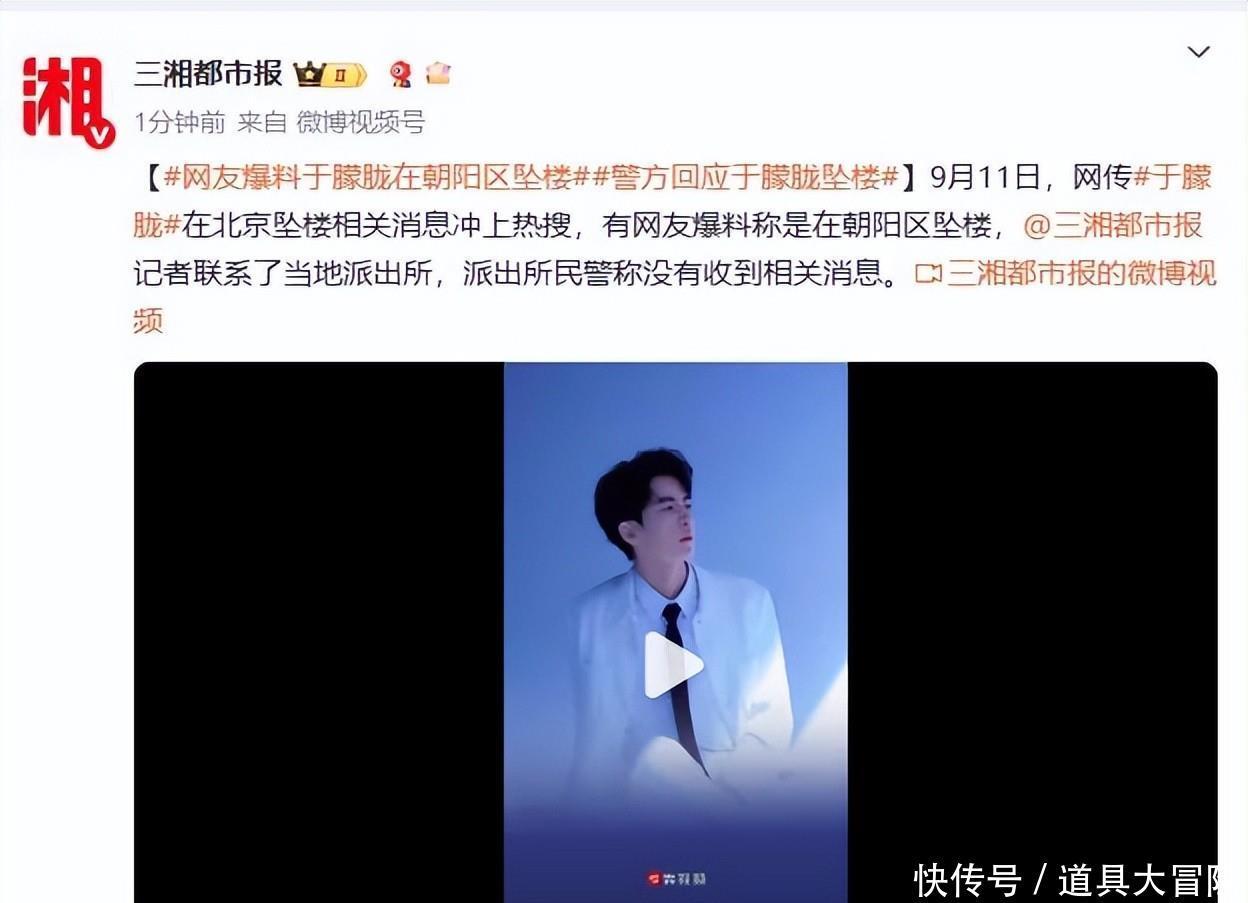Viewport: 1248px width, 903px height.
Task: Play the embedded video
Action: 674,665
